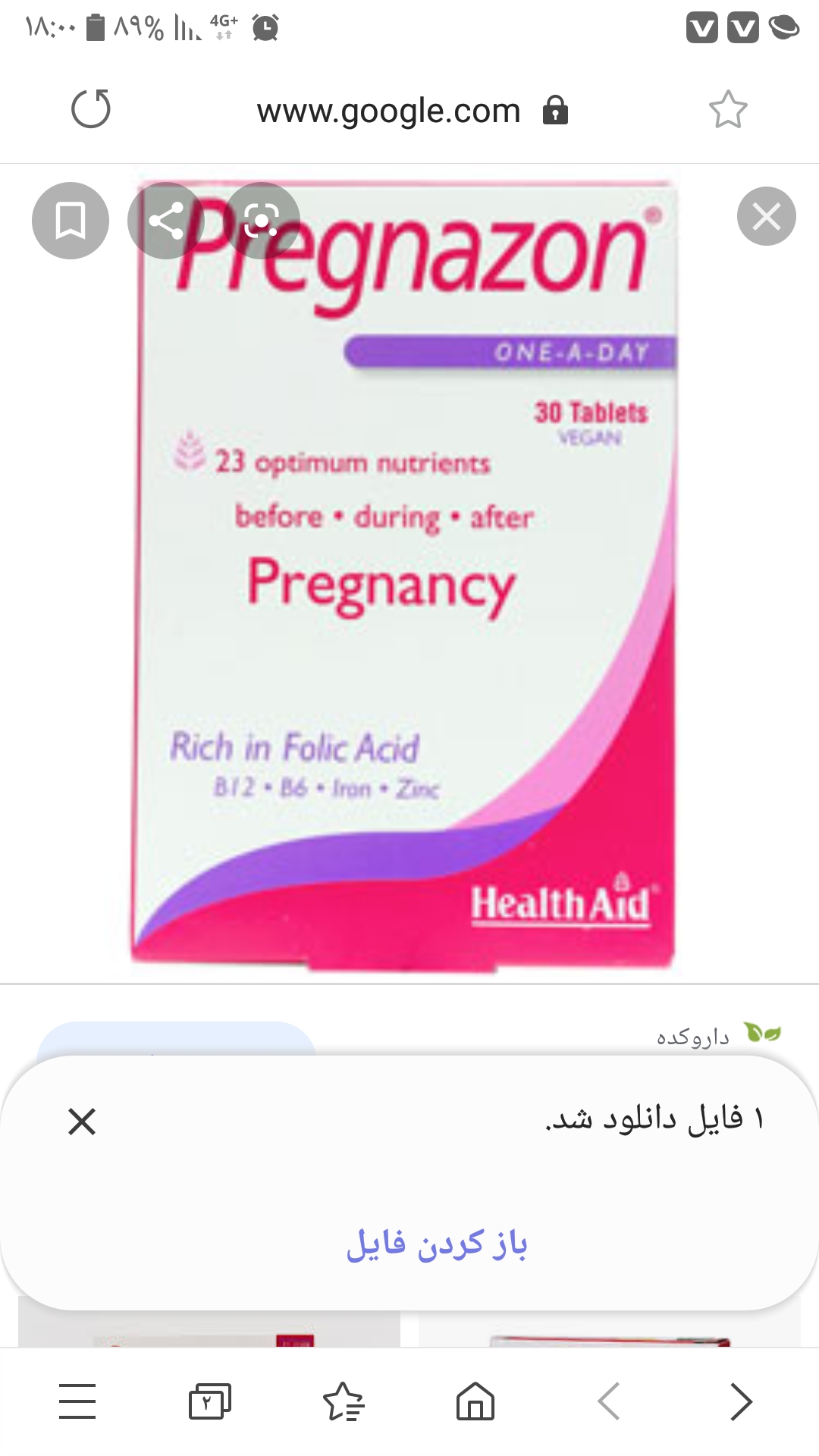Go forward to the next page
Image resolution: width=819 pixels, height=1456 pixels.
click(x=741, y=1401)
